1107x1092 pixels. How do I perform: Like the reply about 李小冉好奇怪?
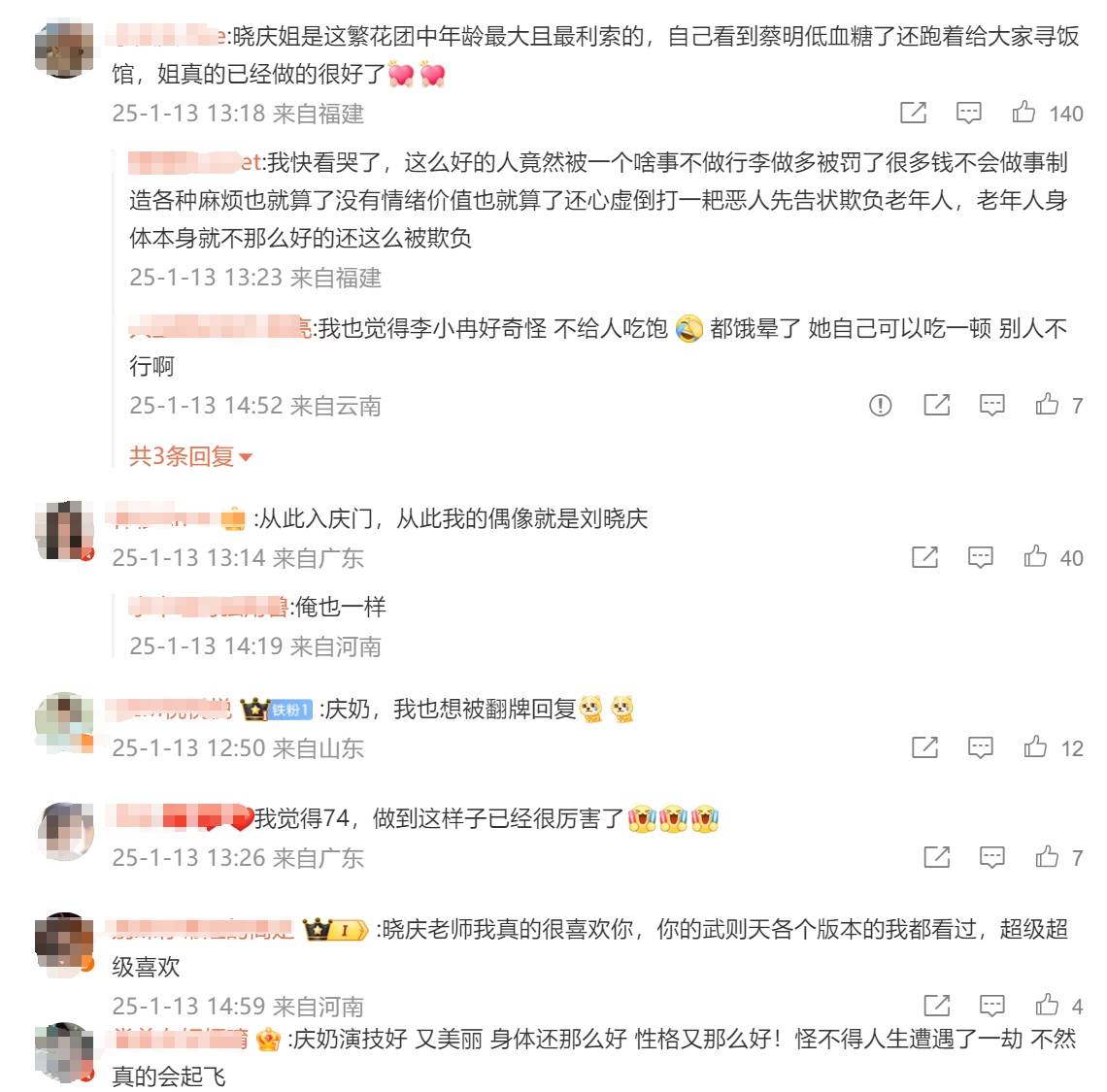1047,405
